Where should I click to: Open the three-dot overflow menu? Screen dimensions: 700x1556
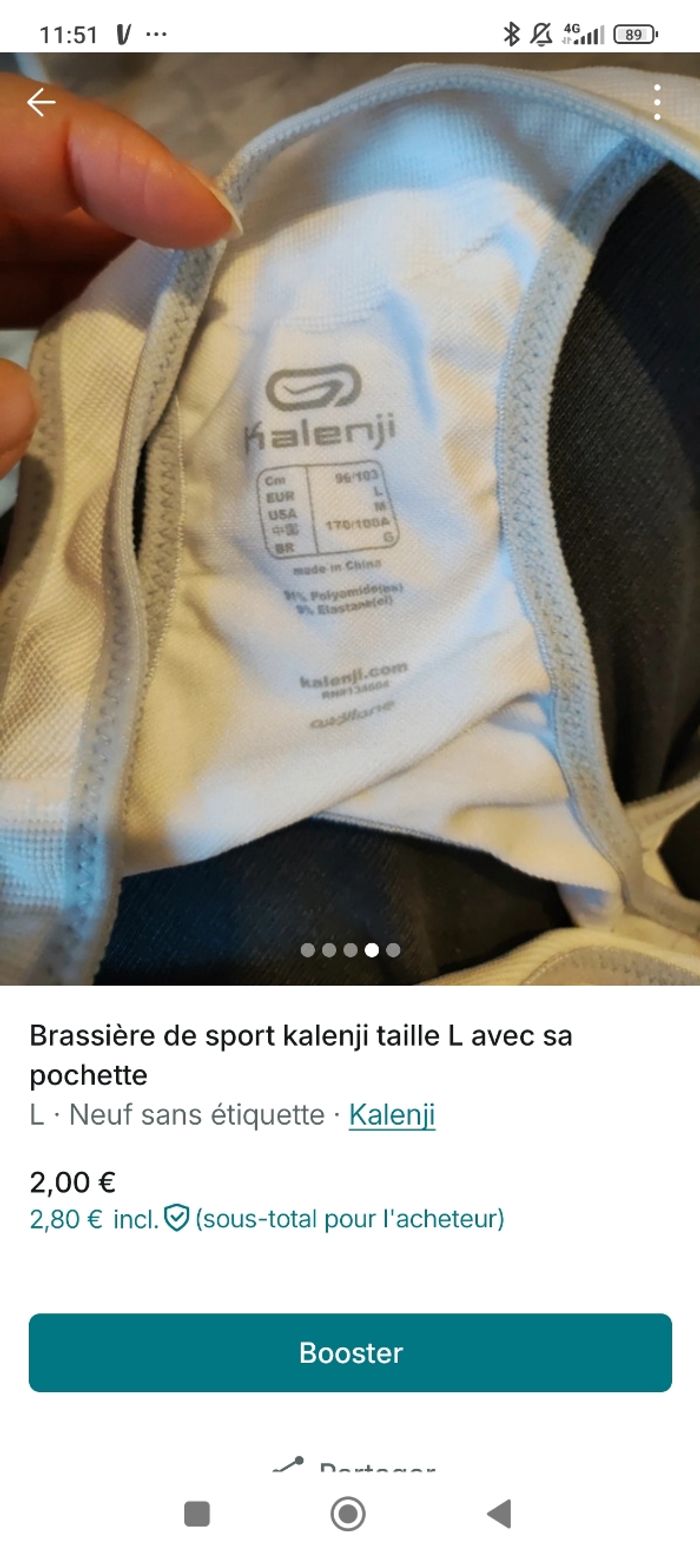click(657, 102)
